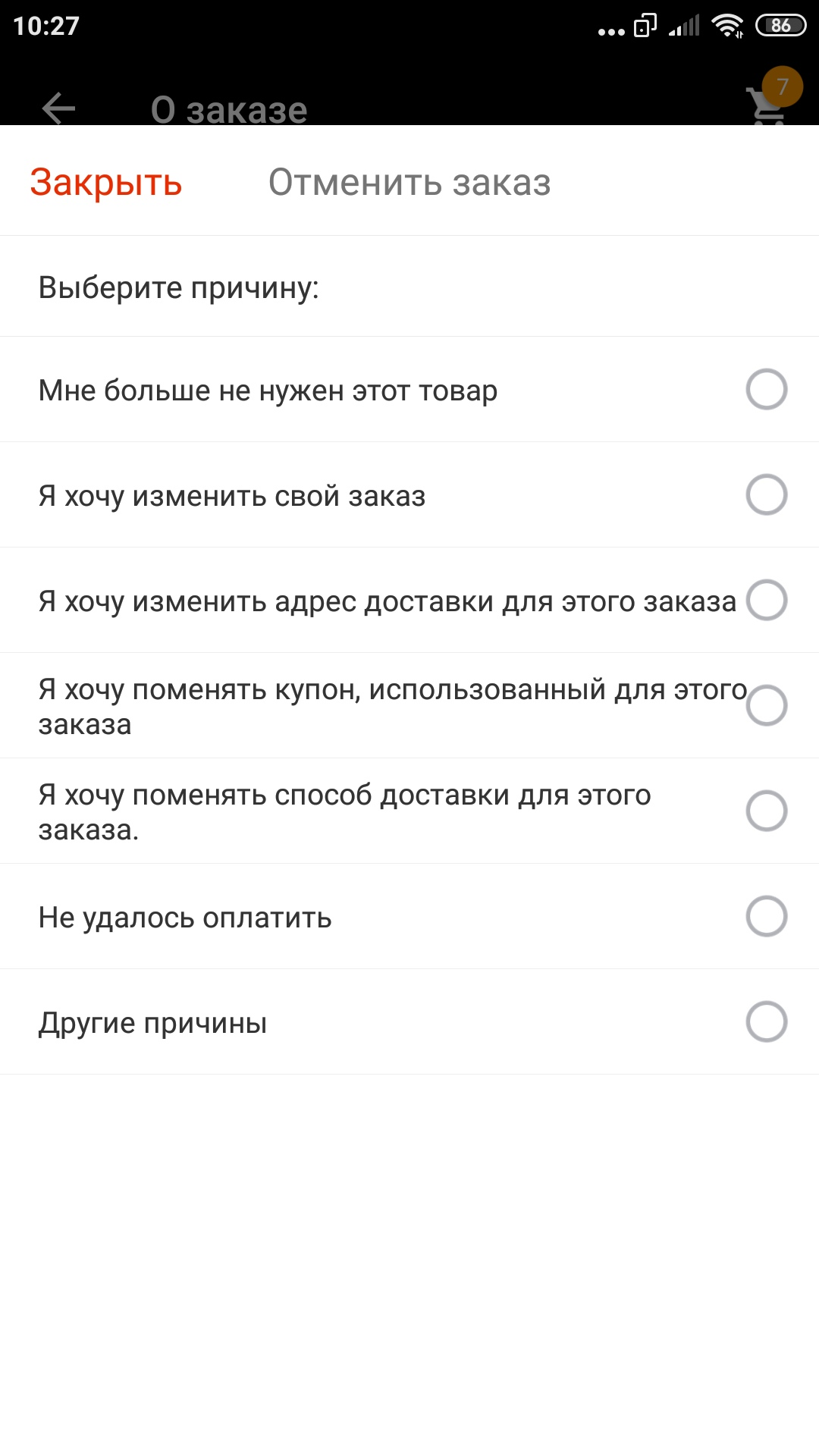
Task: Choose "Я хочу поменять способ доставки" reason
Action: 409,811
